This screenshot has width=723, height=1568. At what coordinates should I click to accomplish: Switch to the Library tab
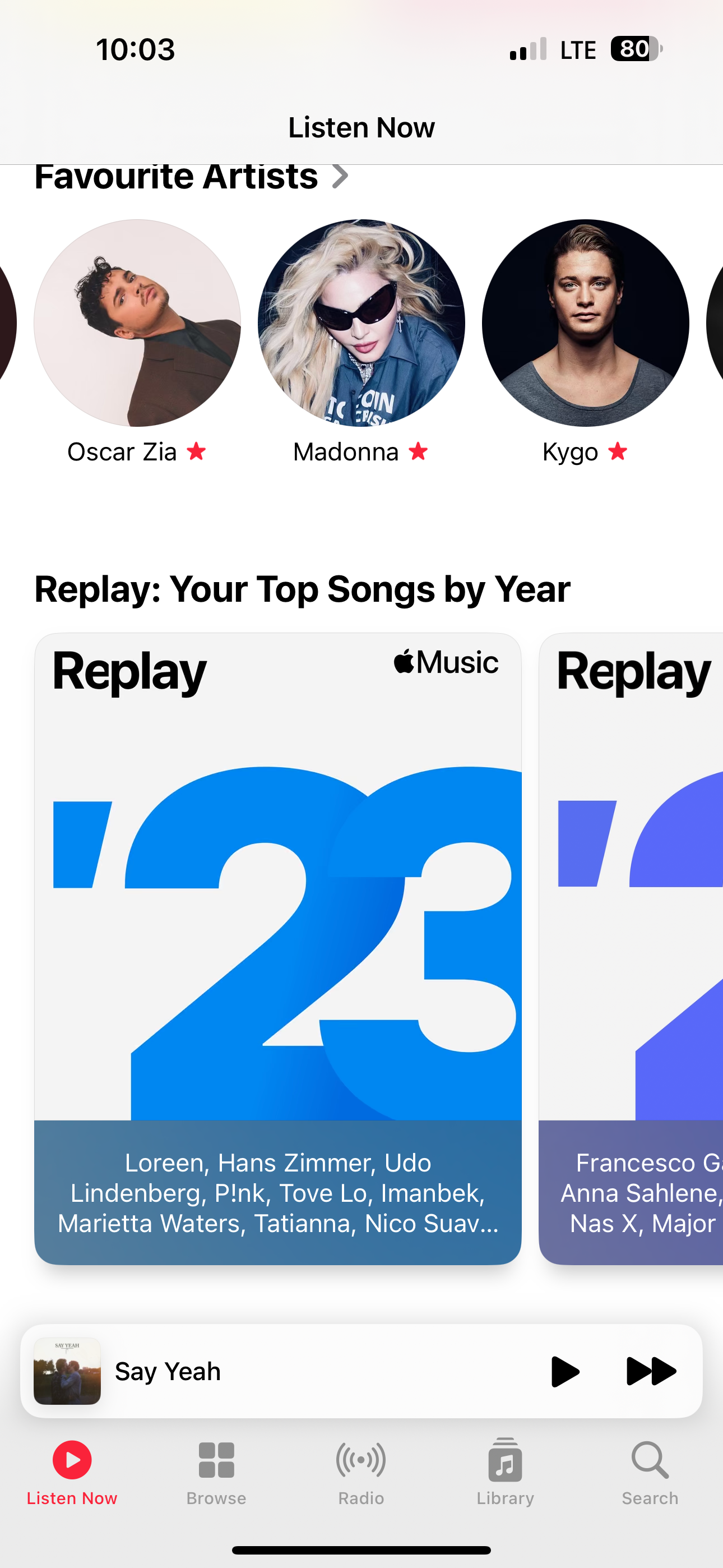coord(505,1472)
